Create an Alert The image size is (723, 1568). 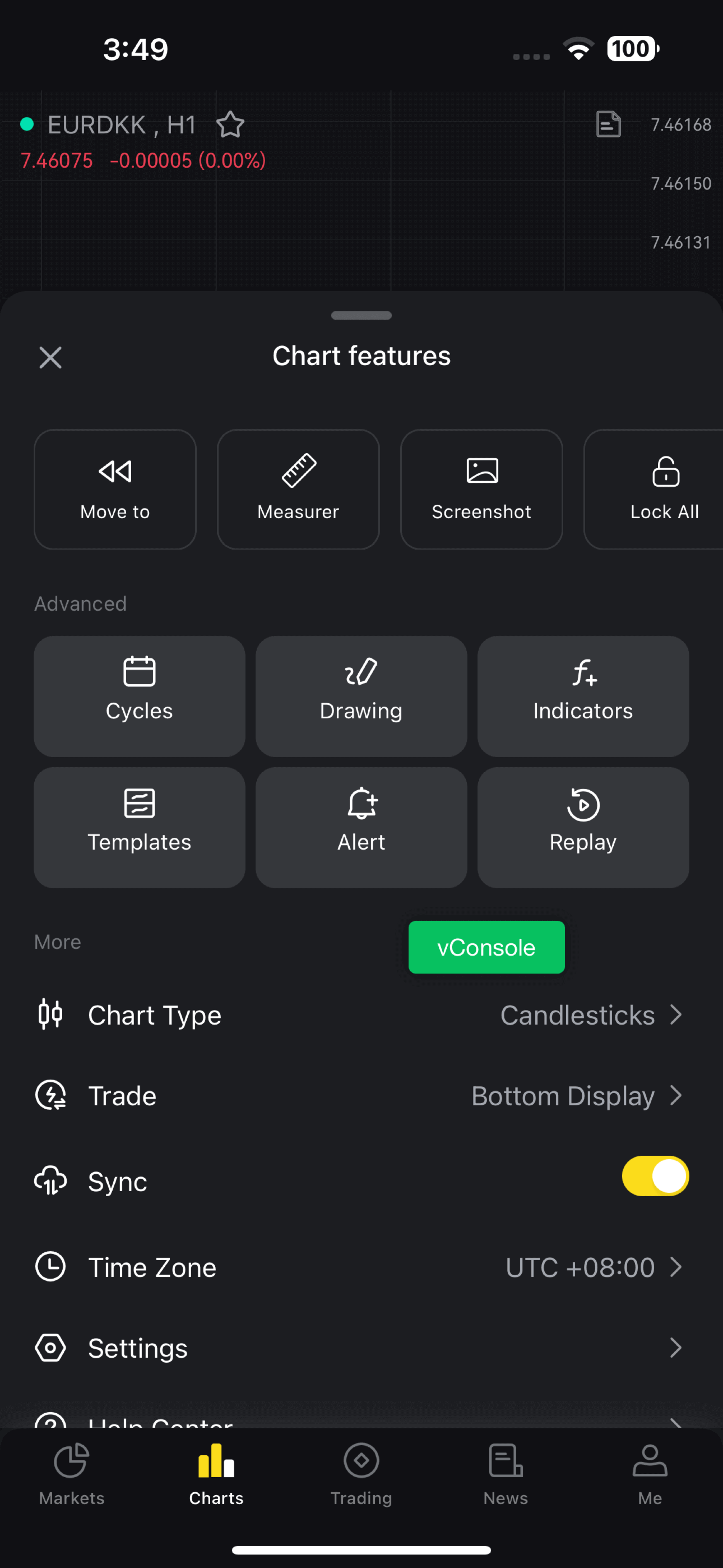point(361,827)
